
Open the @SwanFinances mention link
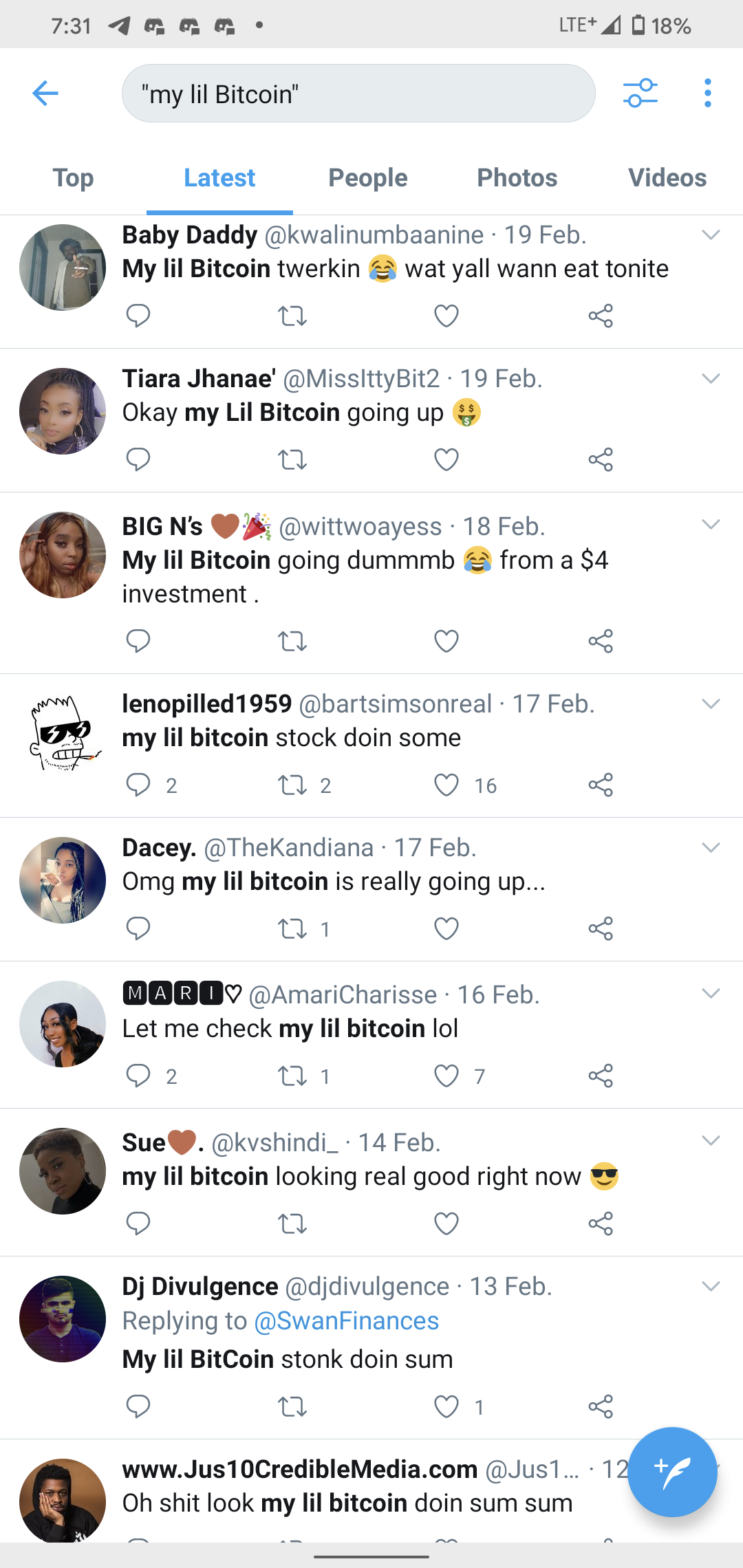346,1321
